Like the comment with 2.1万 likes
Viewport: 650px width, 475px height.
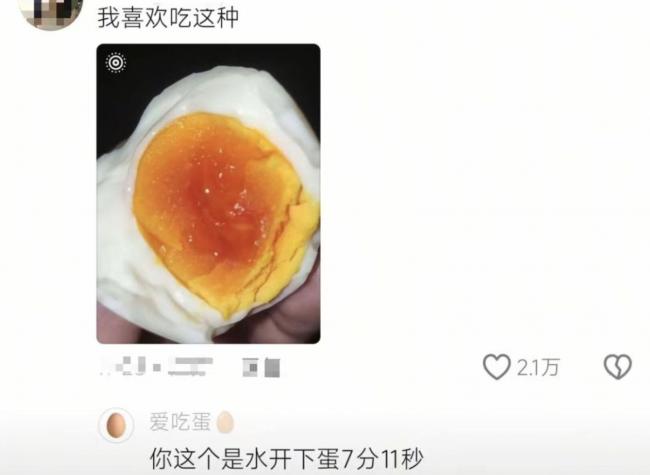497,367
